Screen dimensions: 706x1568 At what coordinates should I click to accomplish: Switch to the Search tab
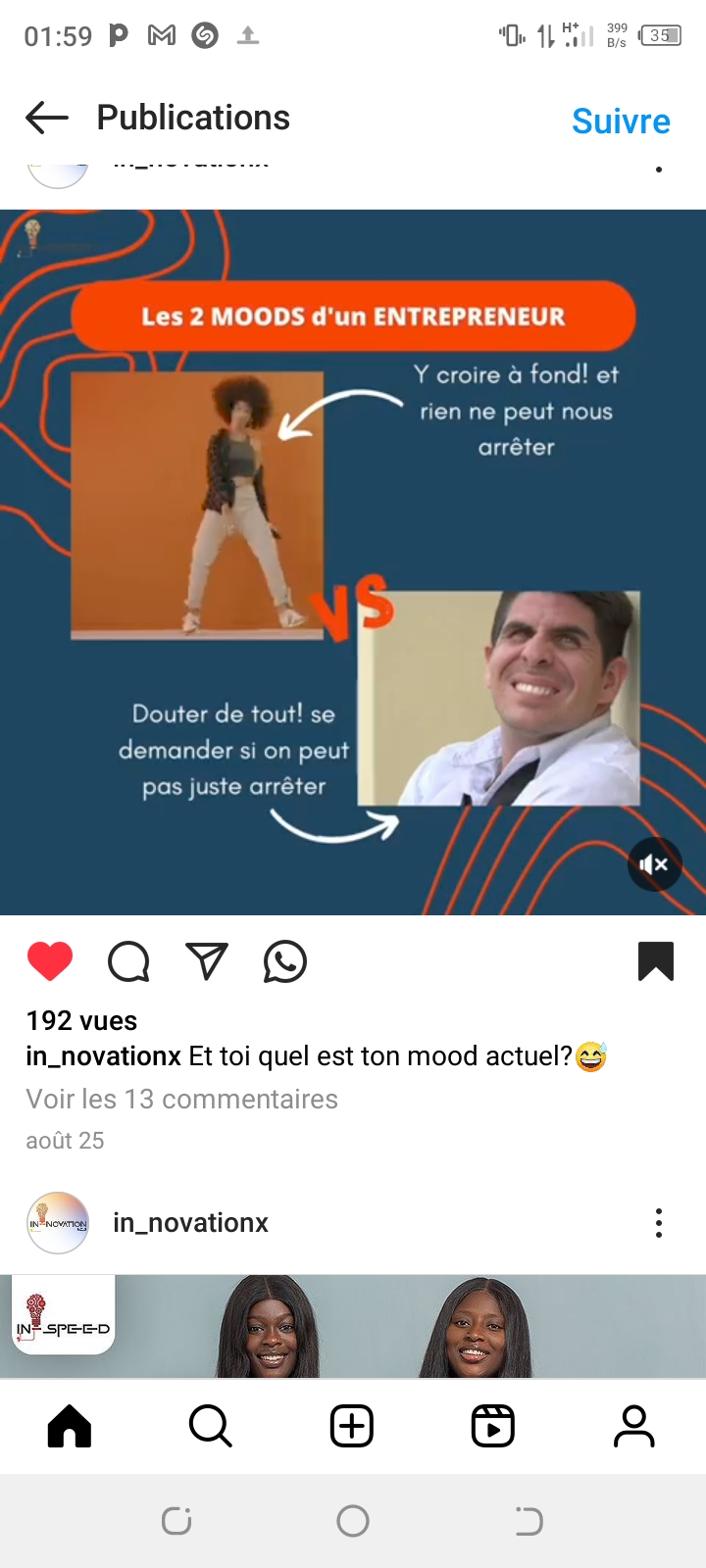pos(211,1426)
